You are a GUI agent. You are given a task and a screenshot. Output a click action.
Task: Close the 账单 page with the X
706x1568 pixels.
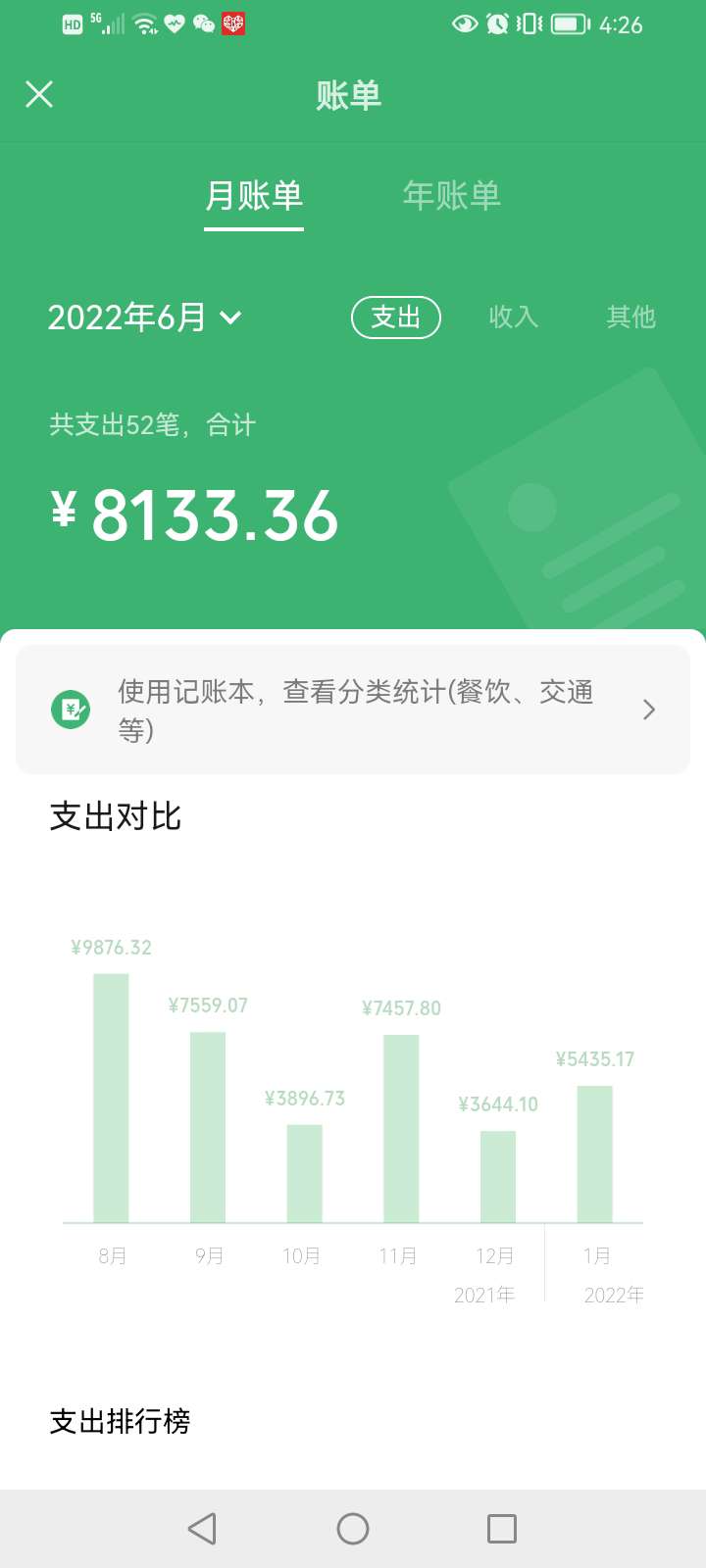click(39, 94)
